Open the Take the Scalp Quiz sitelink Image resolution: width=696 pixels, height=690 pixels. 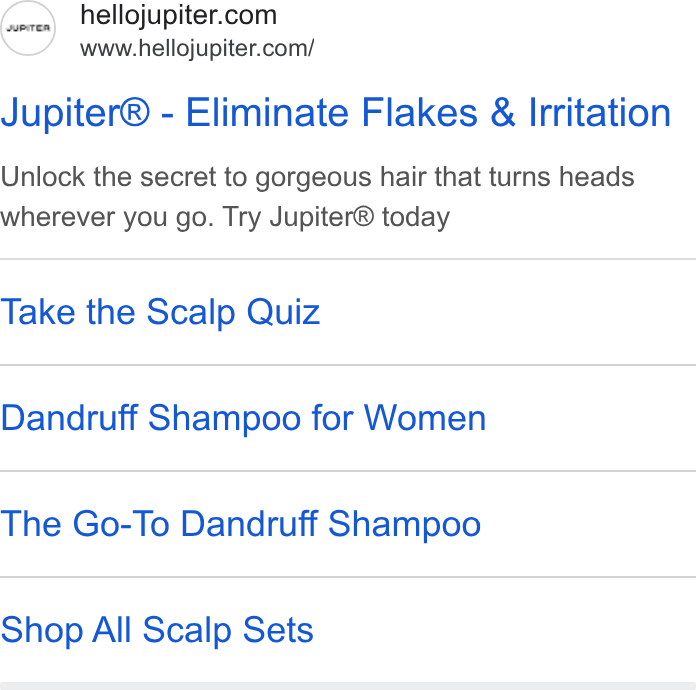click(160, 312)
